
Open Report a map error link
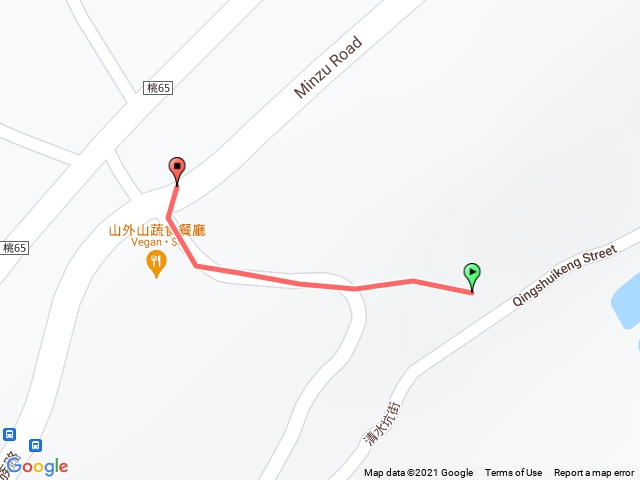click(594, 473)
